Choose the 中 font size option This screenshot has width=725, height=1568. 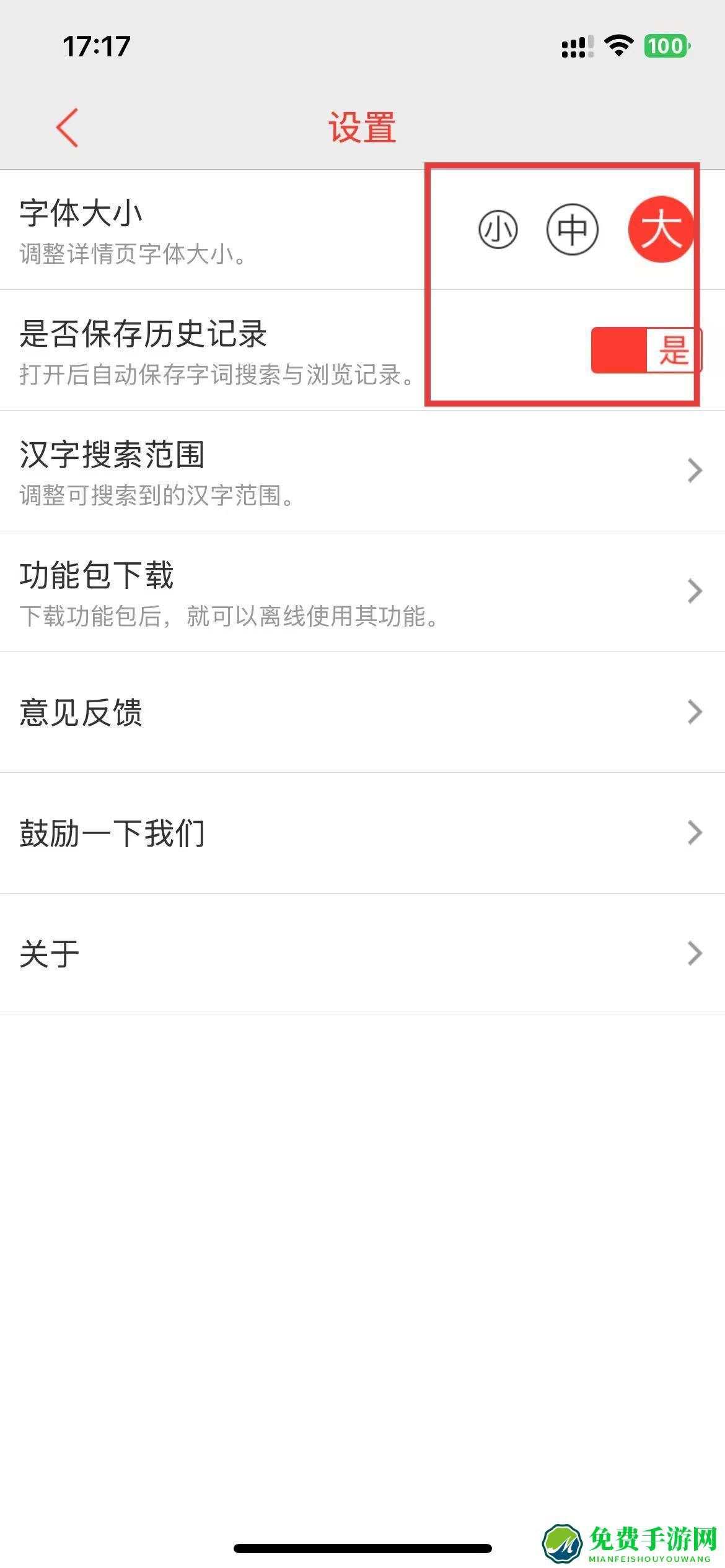pos(572,230)
